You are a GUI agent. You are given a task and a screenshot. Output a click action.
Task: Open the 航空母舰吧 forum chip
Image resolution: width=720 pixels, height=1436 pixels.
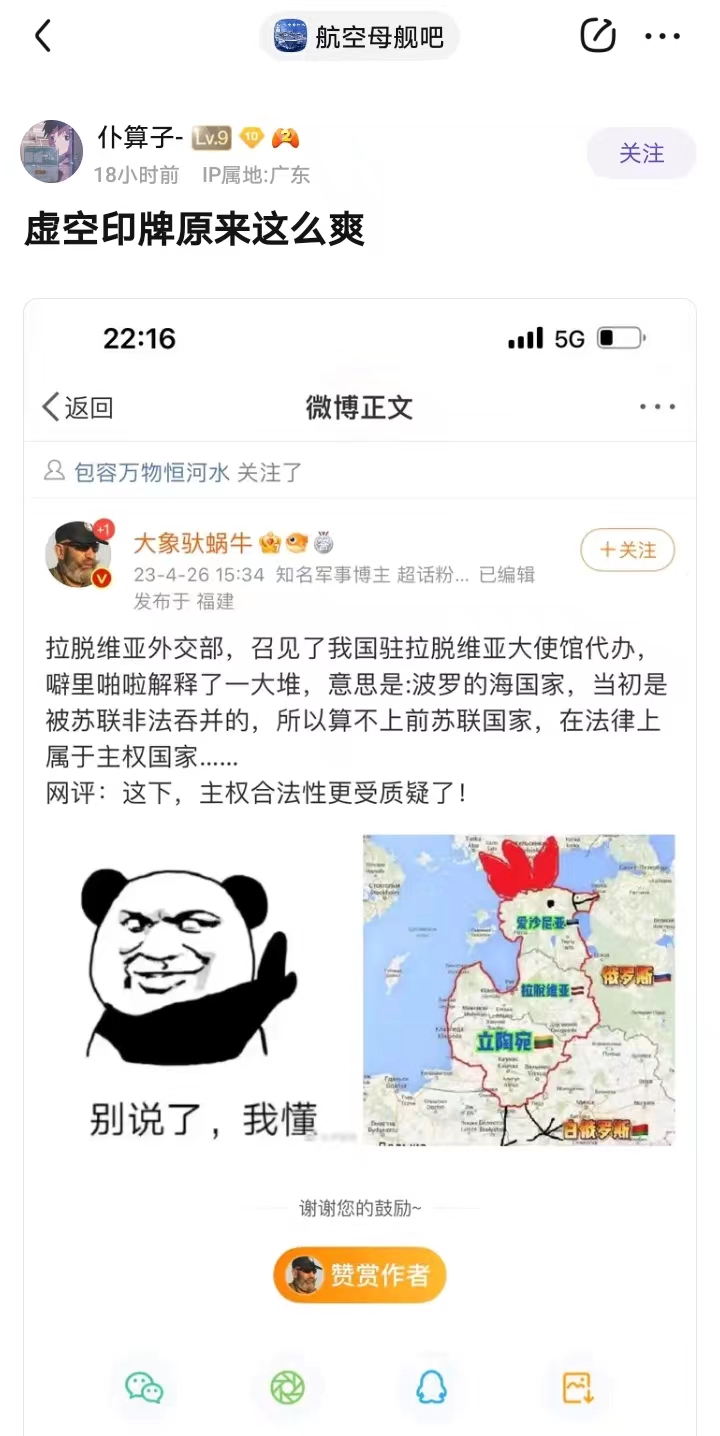(359, 37)
